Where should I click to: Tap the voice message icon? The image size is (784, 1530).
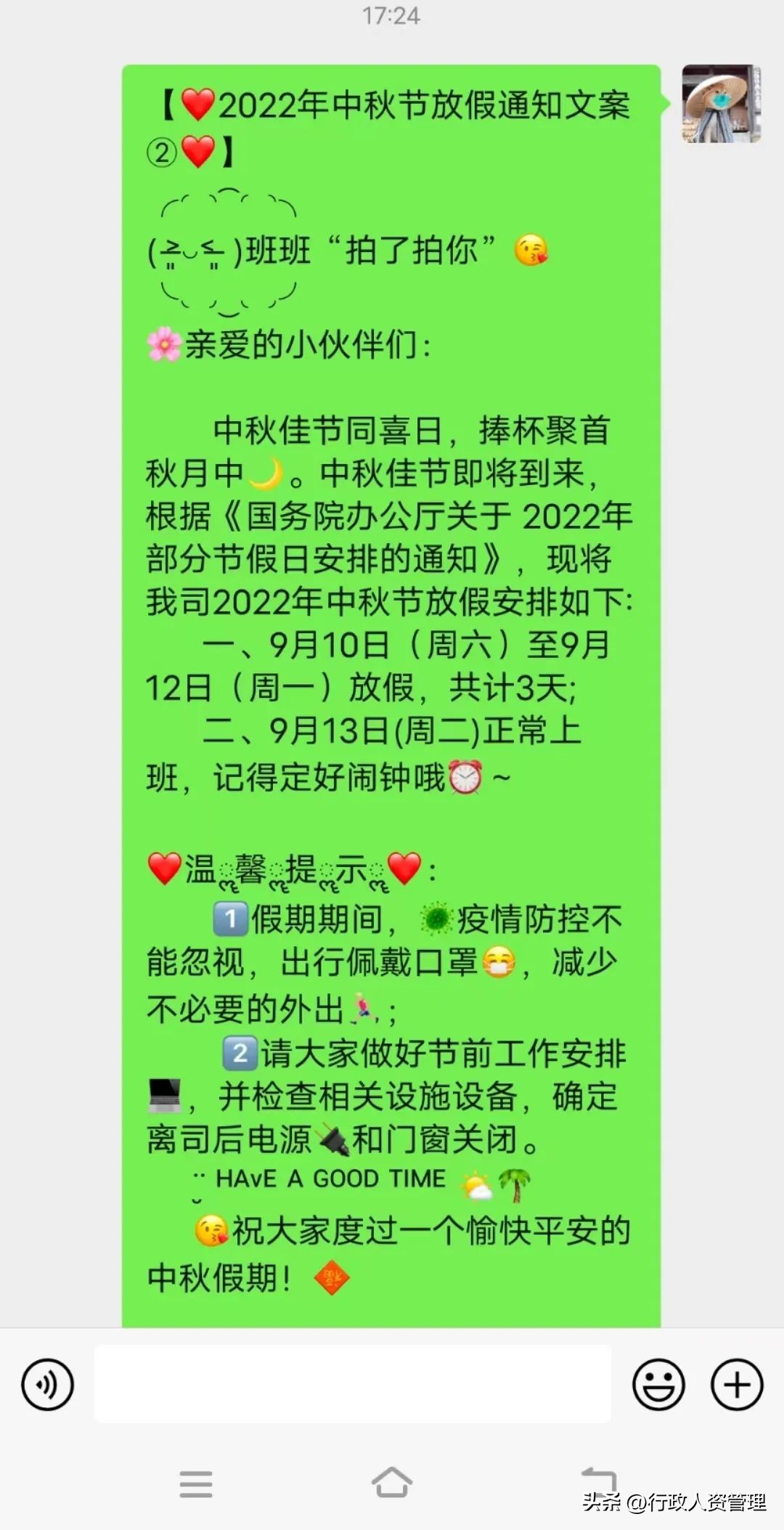(x=47, y=1385)
